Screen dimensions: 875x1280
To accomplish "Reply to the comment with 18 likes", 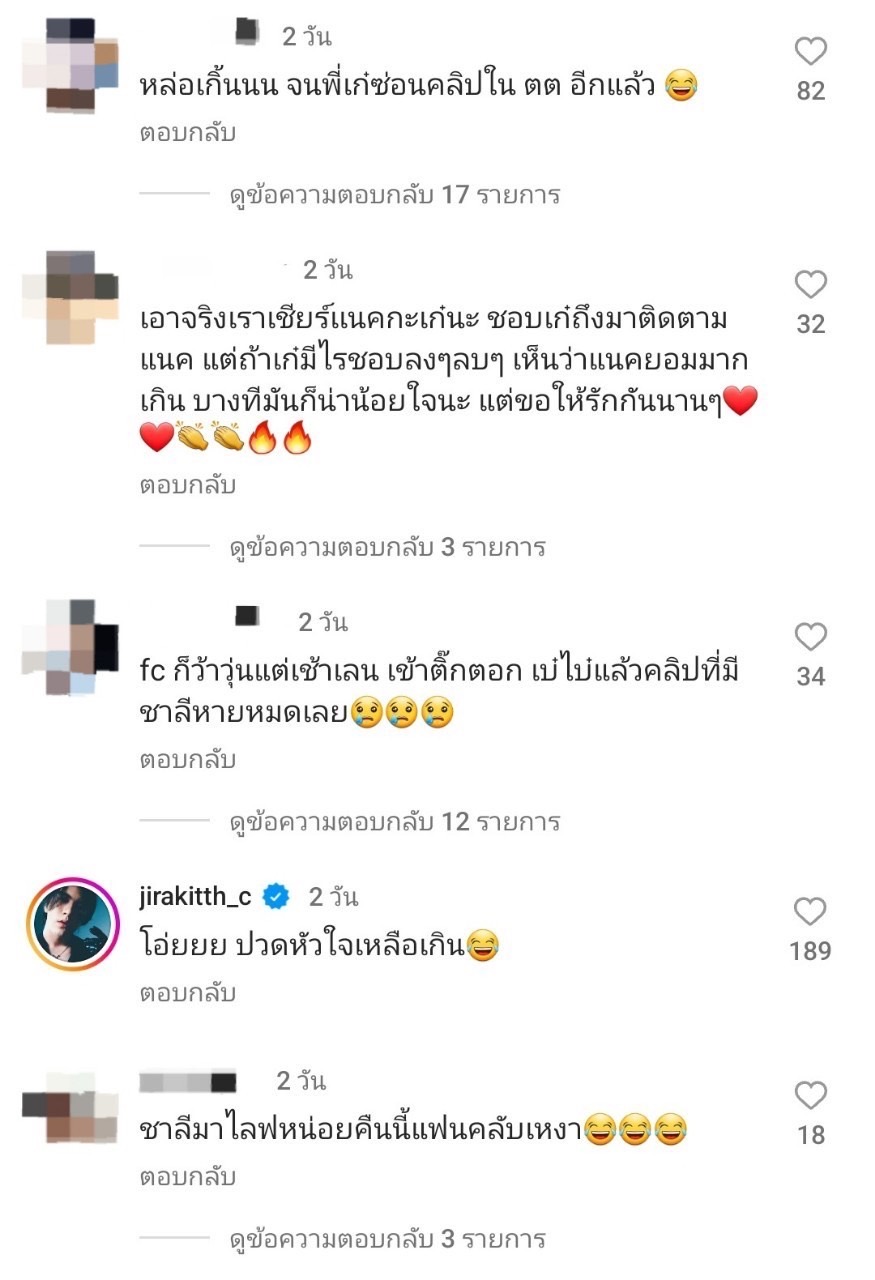I will (x=187, y=1177).
